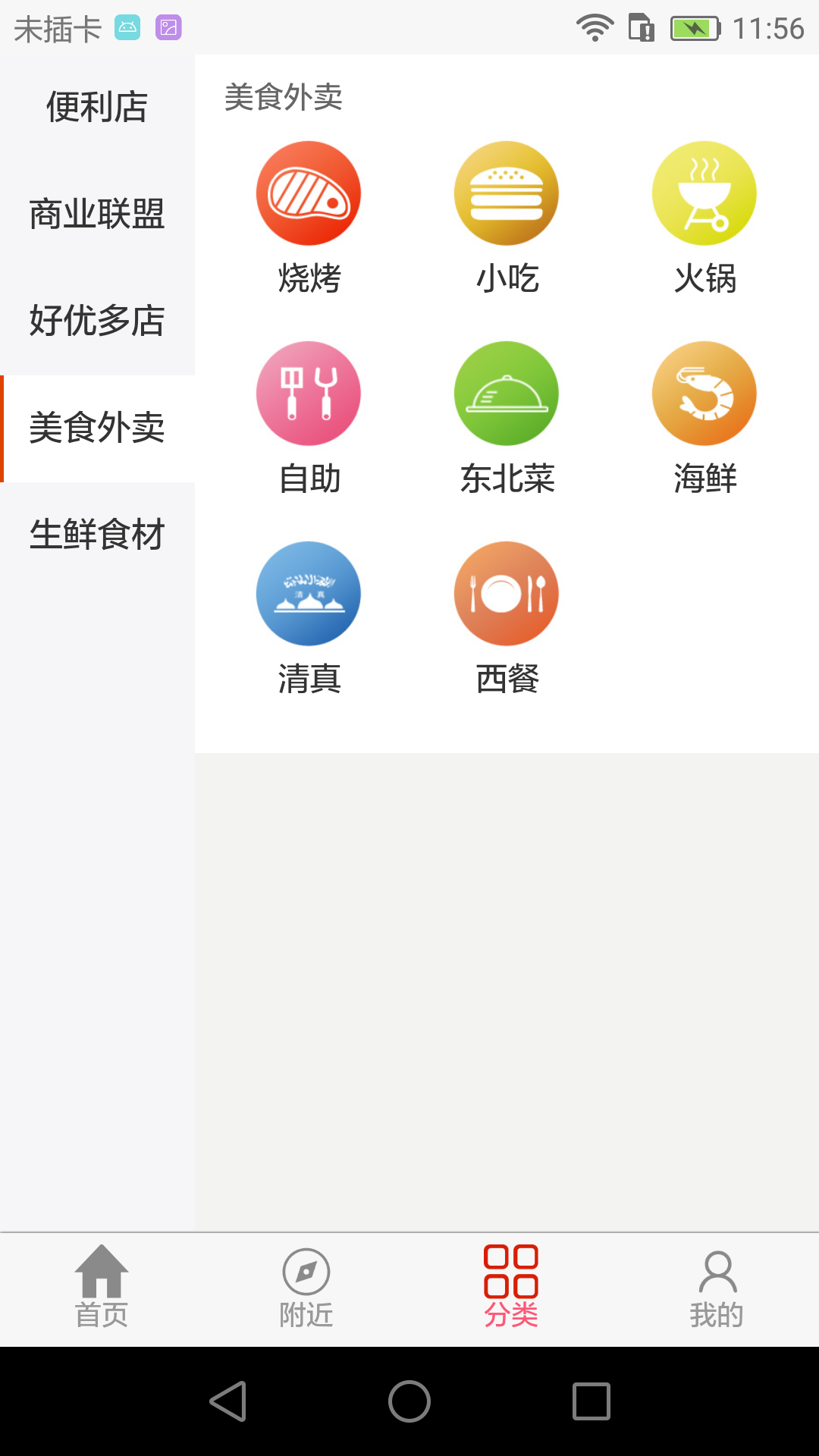Tap the system back button

point(227,1401)
